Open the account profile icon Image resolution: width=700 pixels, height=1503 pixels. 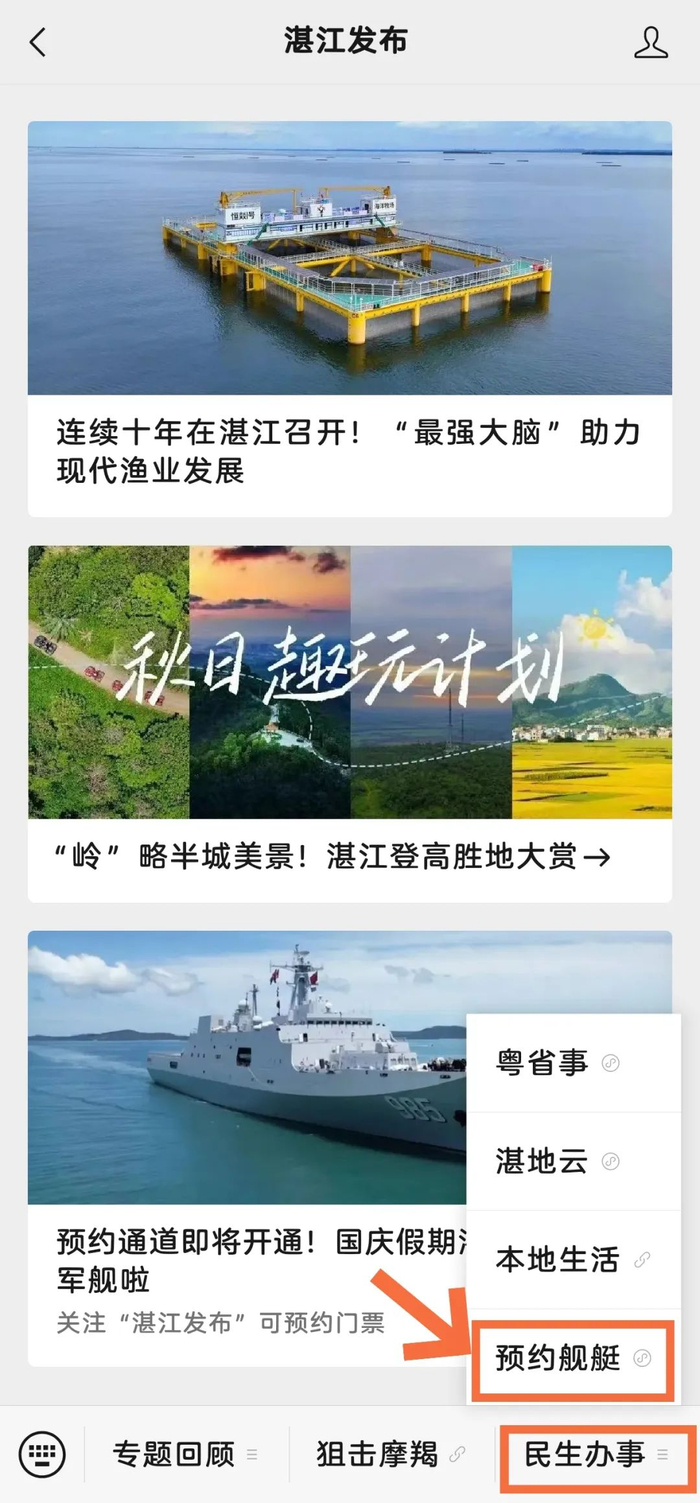coord(651,42)
